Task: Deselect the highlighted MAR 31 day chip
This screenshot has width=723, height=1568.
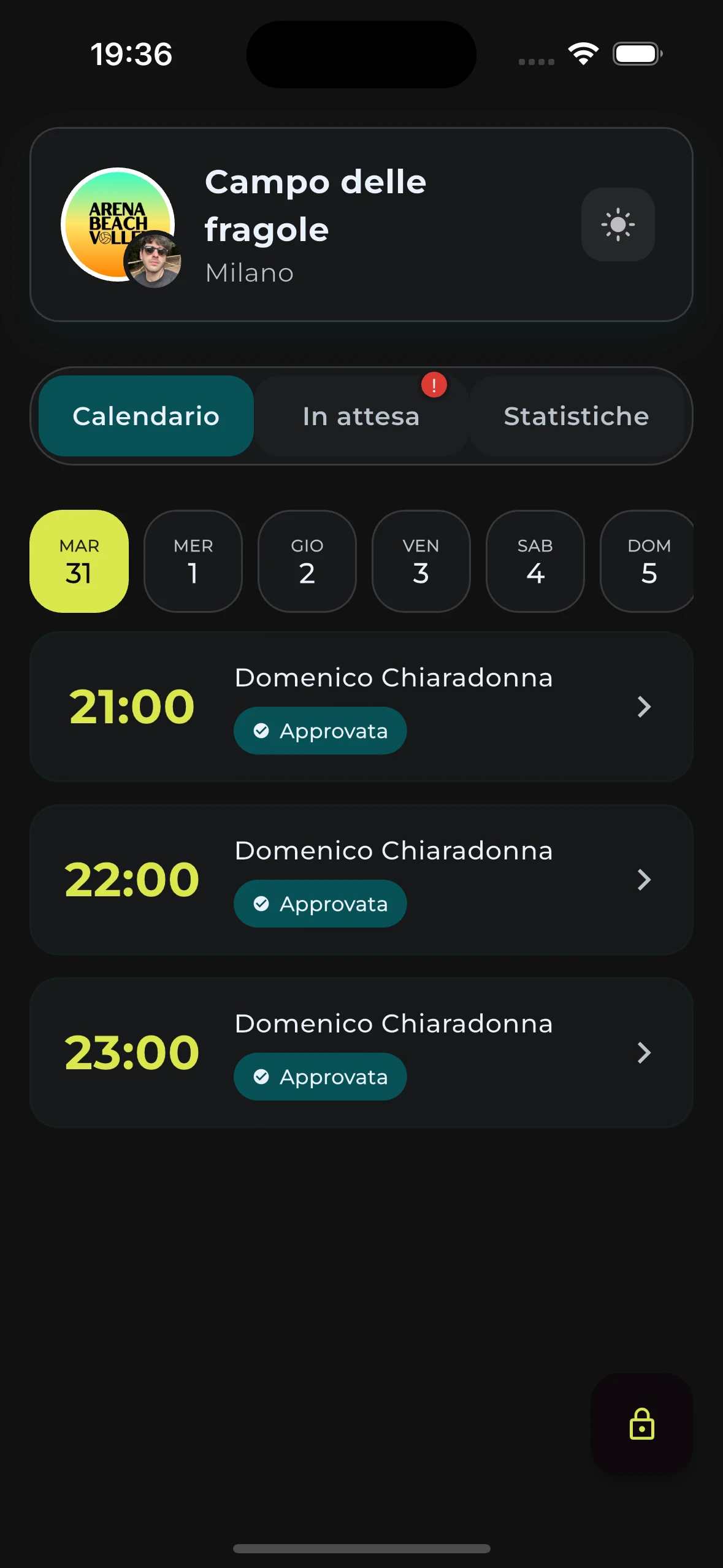Action: 78,561
